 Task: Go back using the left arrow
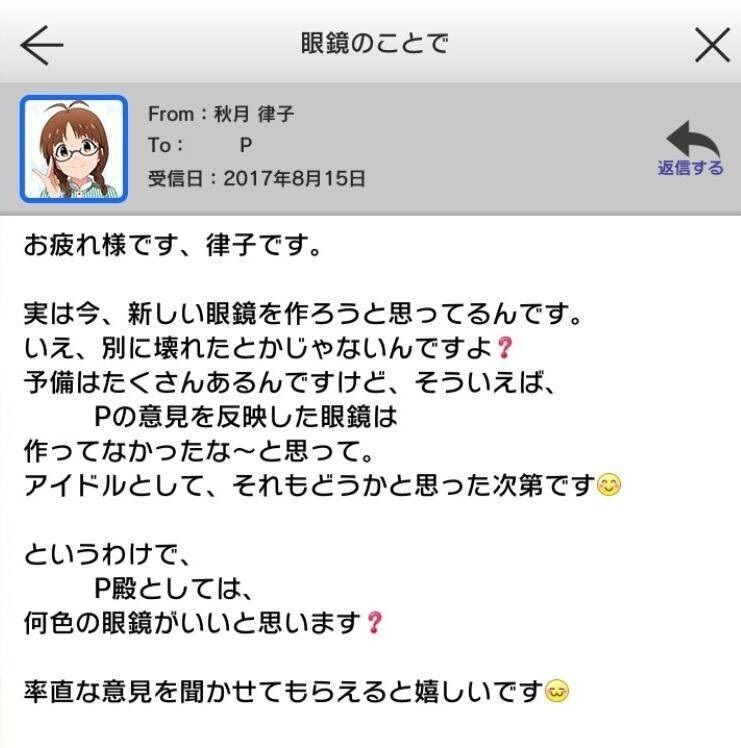point(41,45)
